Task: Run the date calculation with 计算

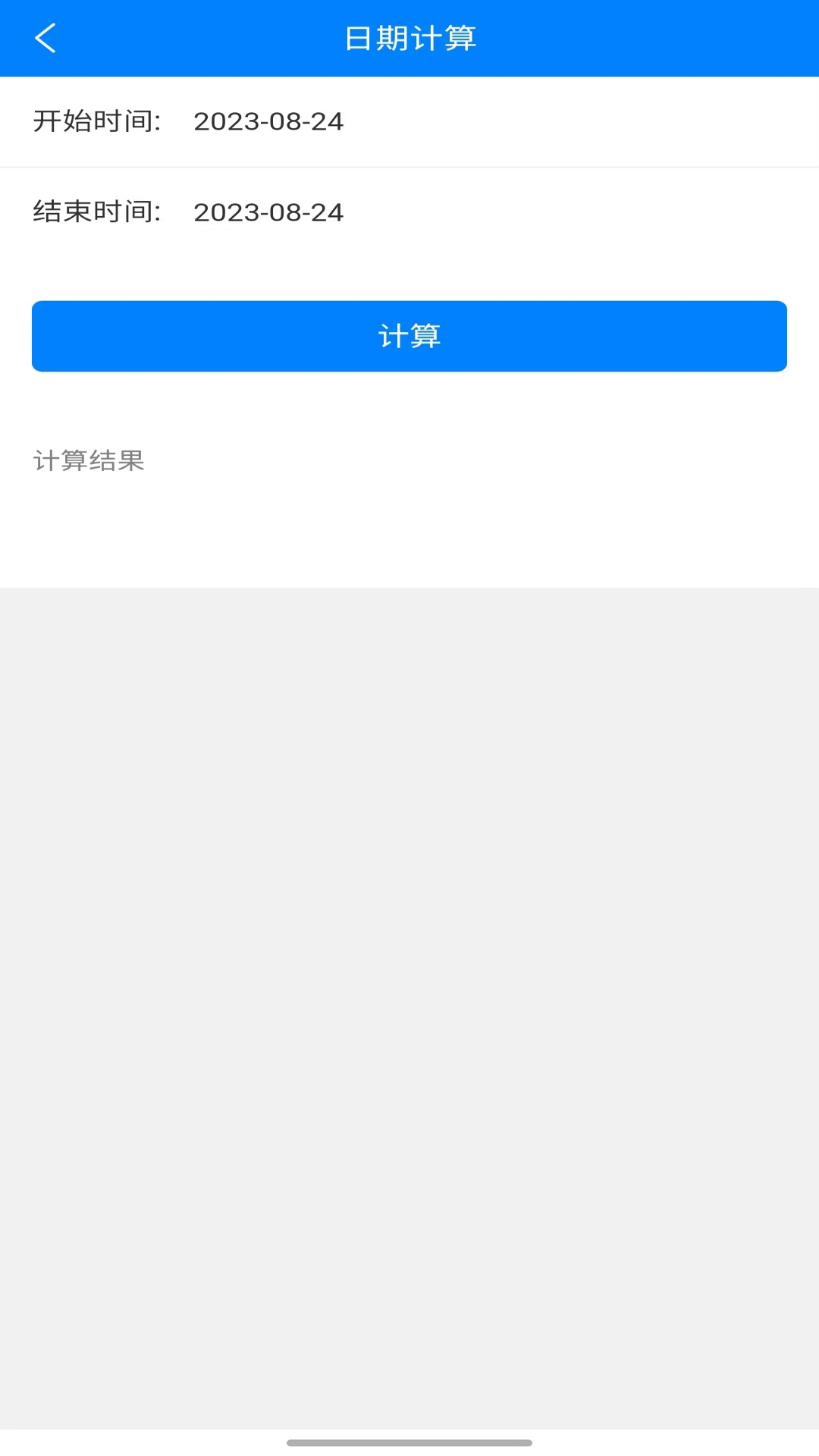Action: coord(409,336)
